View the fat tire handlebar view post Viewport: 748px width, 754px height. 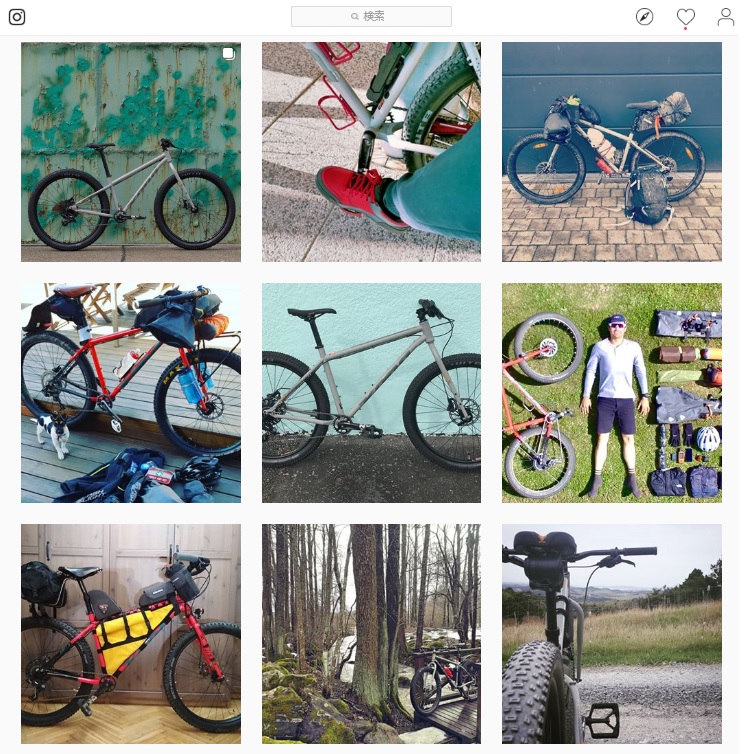(x=611, y=634)
